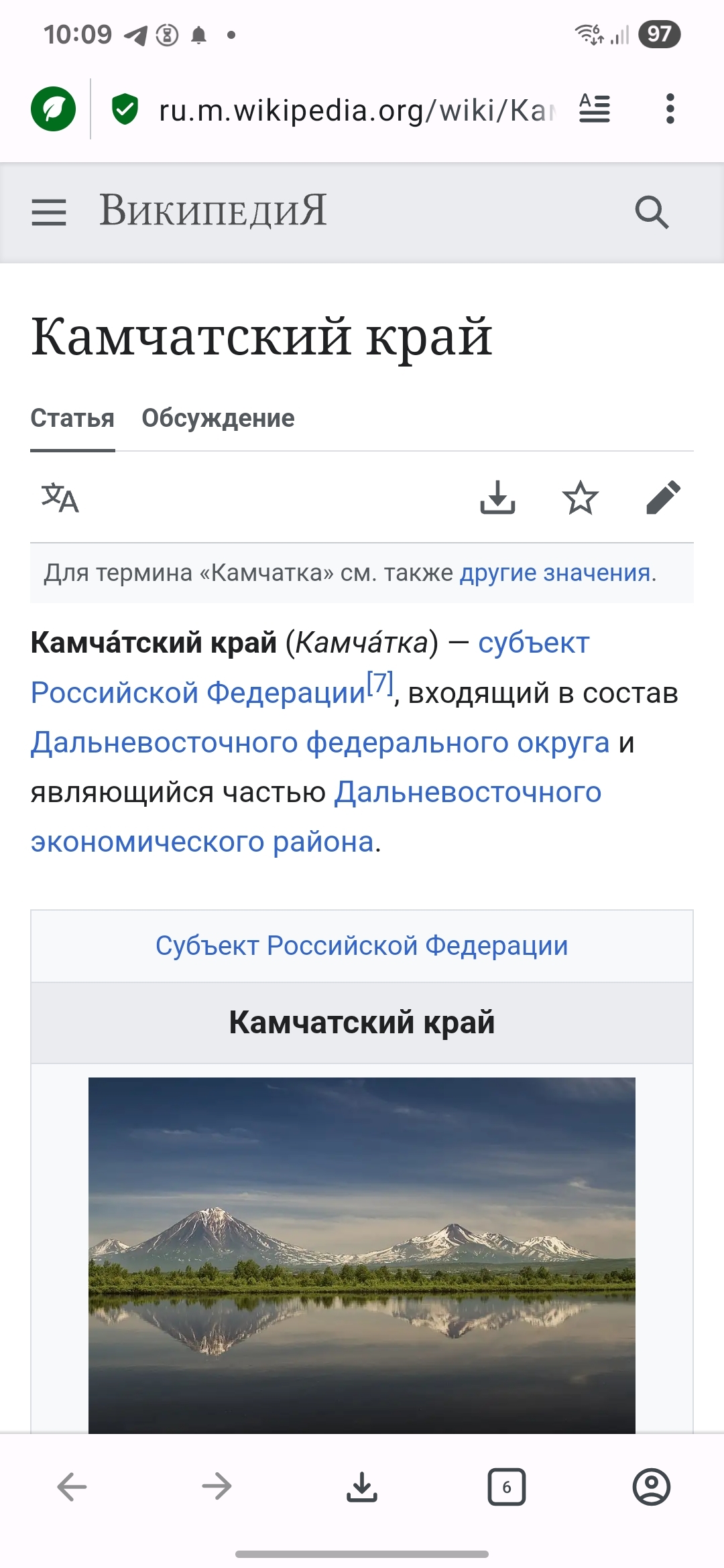
Task: Switch to the Обсуждение tab
Action: click(218, 418)
